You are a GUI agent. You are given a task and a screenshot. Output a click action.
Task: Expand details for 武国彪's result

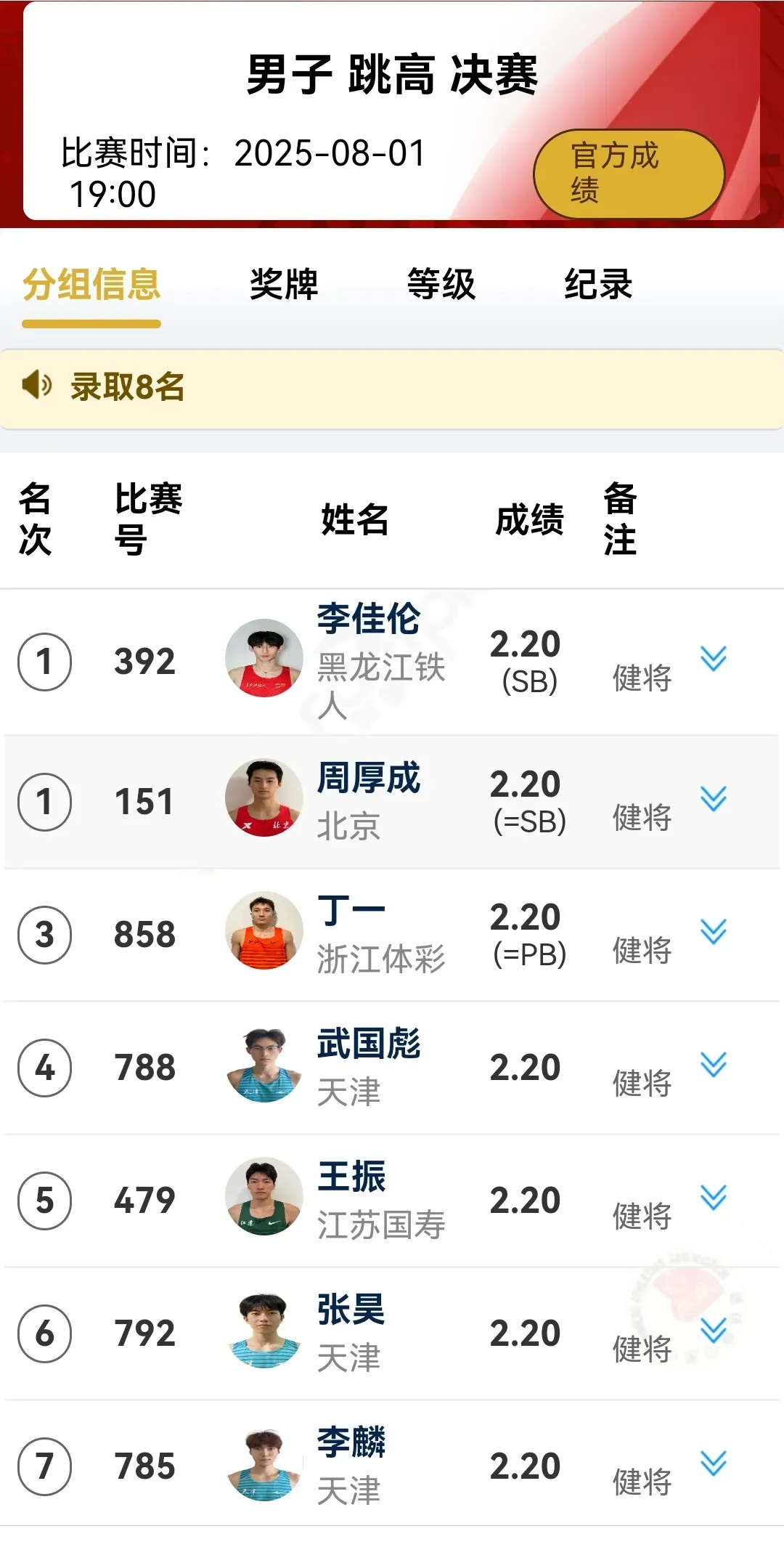click(x=713, y=1065)
